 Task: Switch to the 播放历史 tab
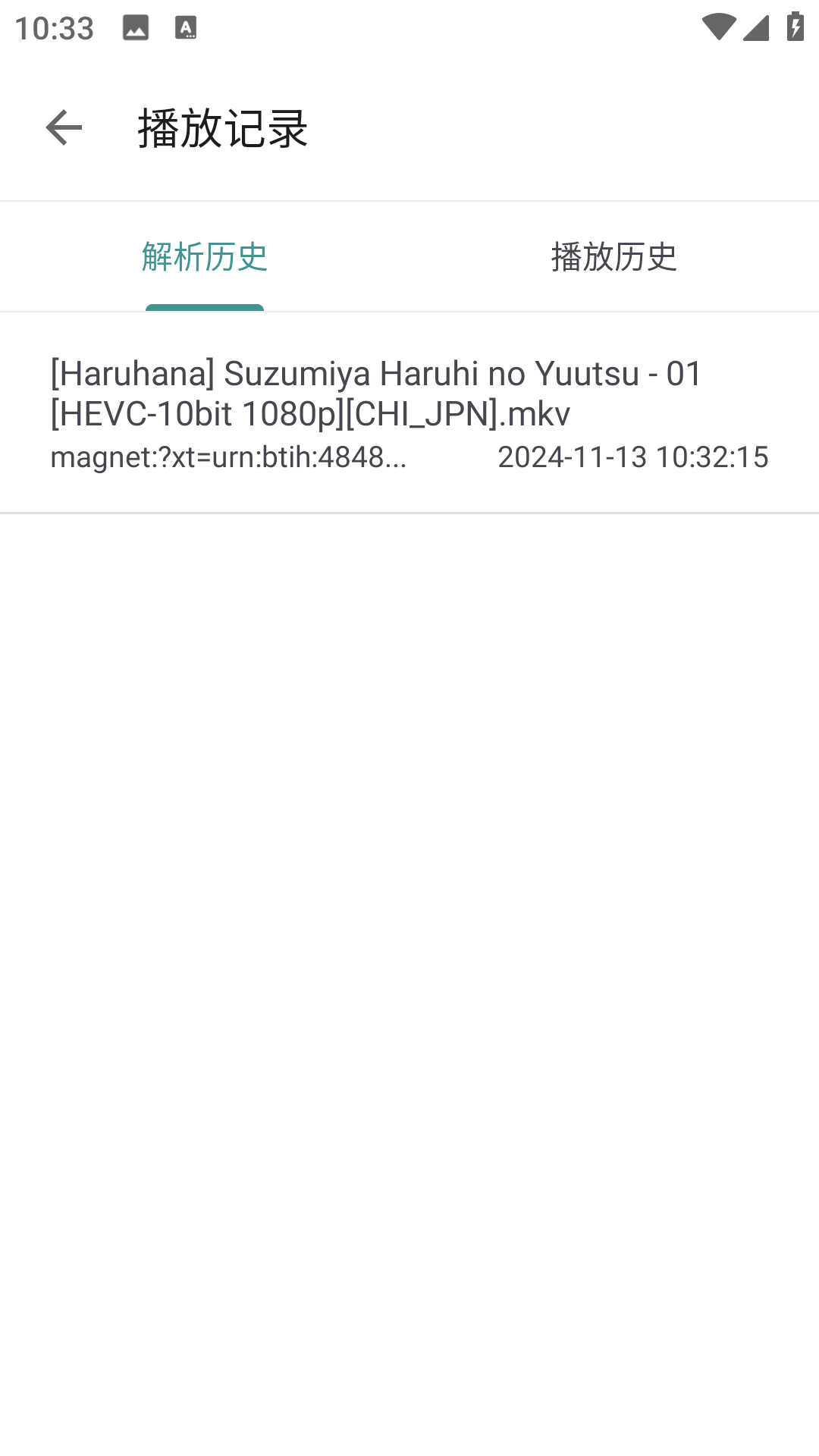tap(613, 257)
